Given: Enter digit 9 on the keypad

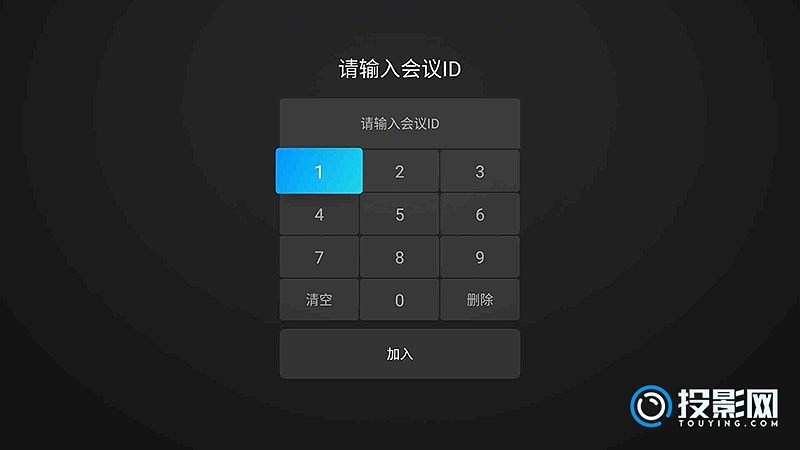Looking at the screenshot, I should (480, 257).
